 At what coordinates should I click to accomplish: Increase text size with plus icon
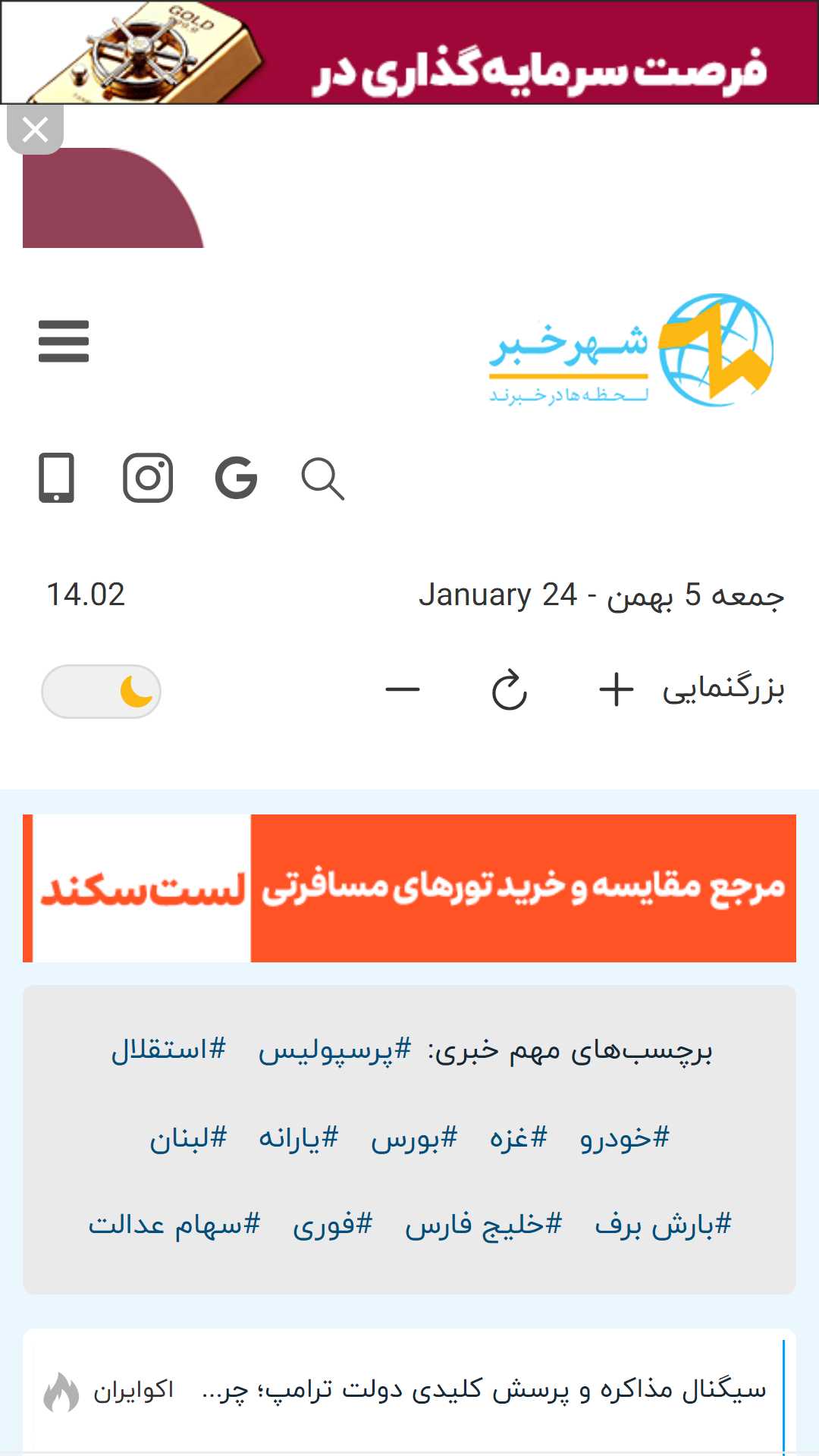tap(616, 690)
